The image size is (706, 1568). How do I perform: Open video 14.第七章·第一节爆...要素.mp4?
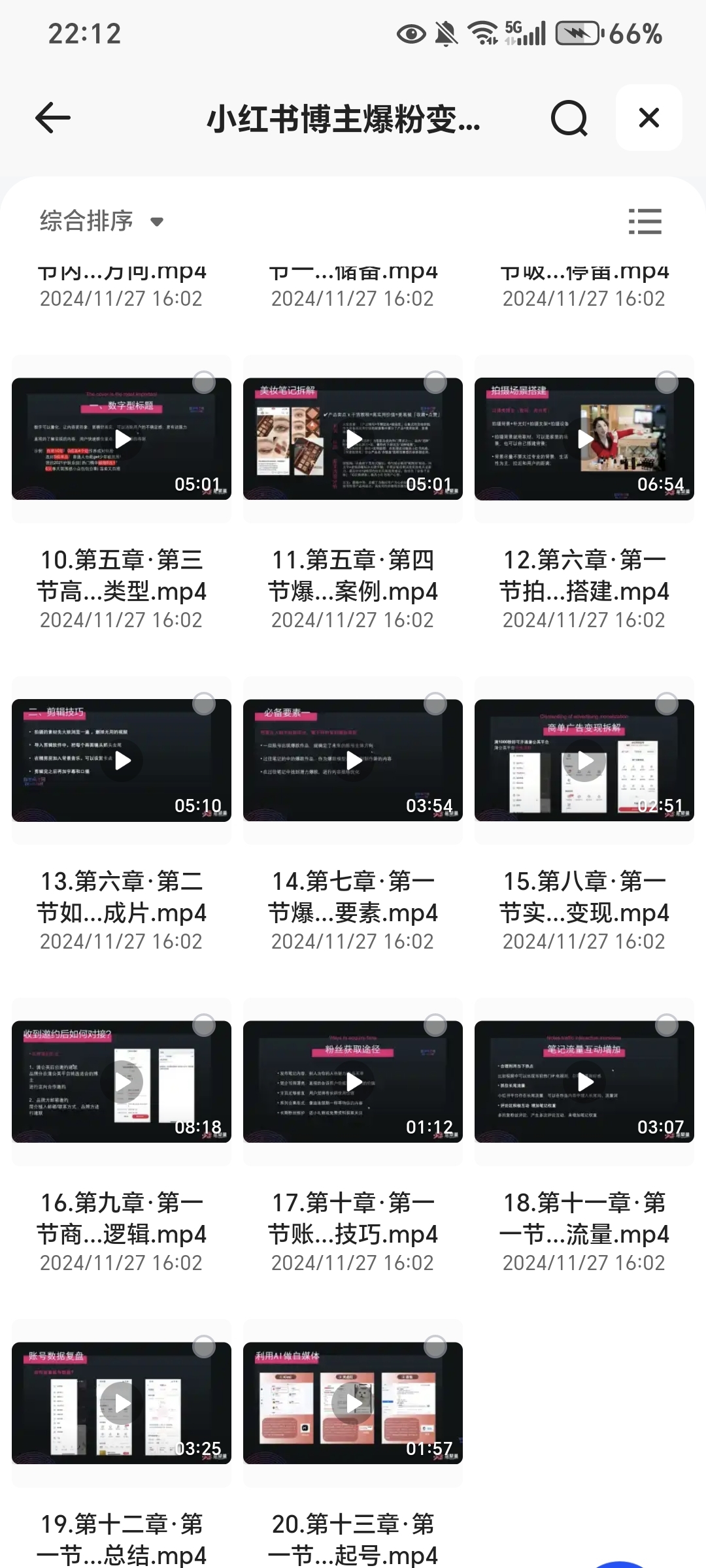[353, 760]
